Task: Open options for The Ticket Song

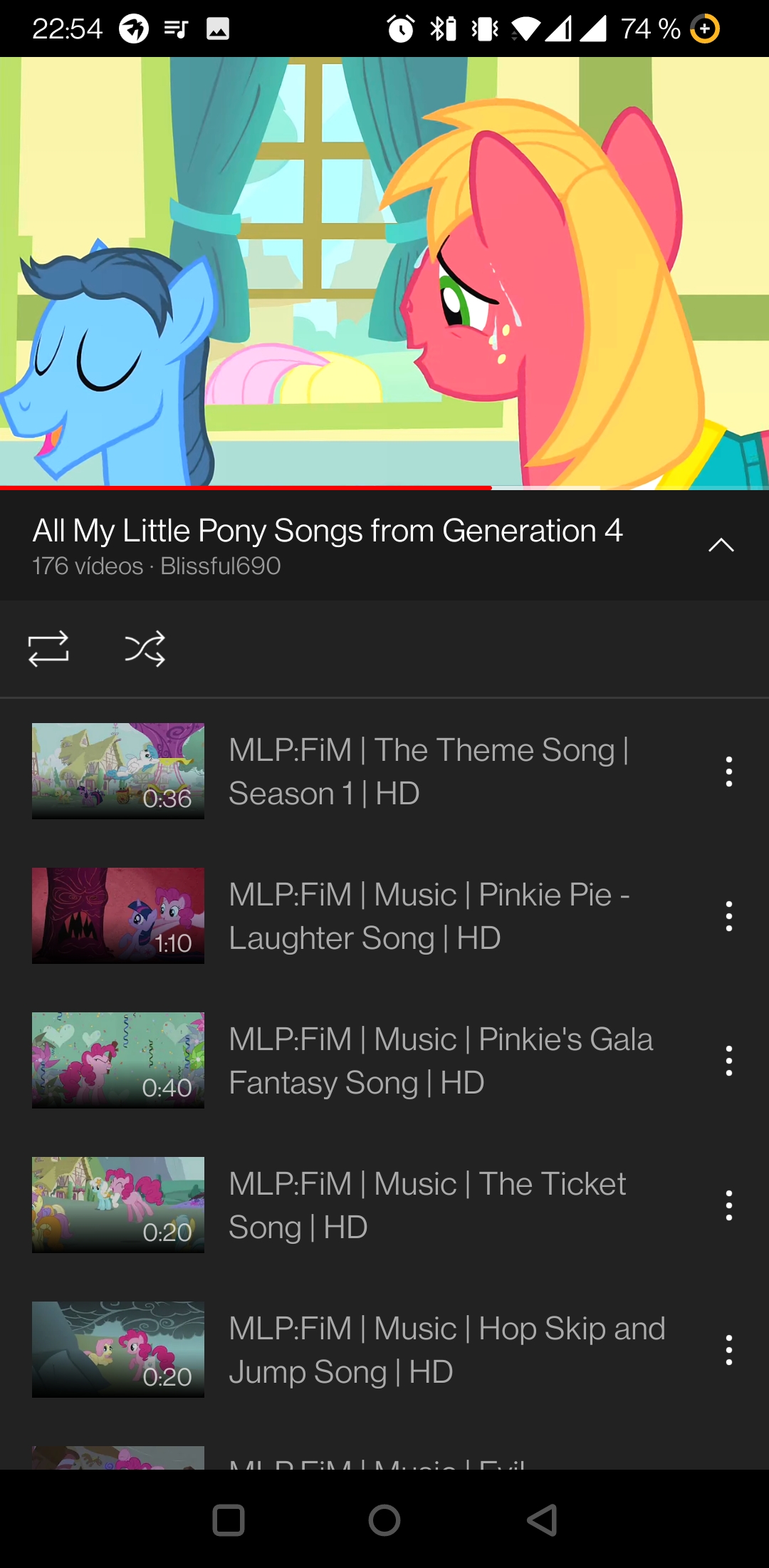Action: [x=728, y=1205]
